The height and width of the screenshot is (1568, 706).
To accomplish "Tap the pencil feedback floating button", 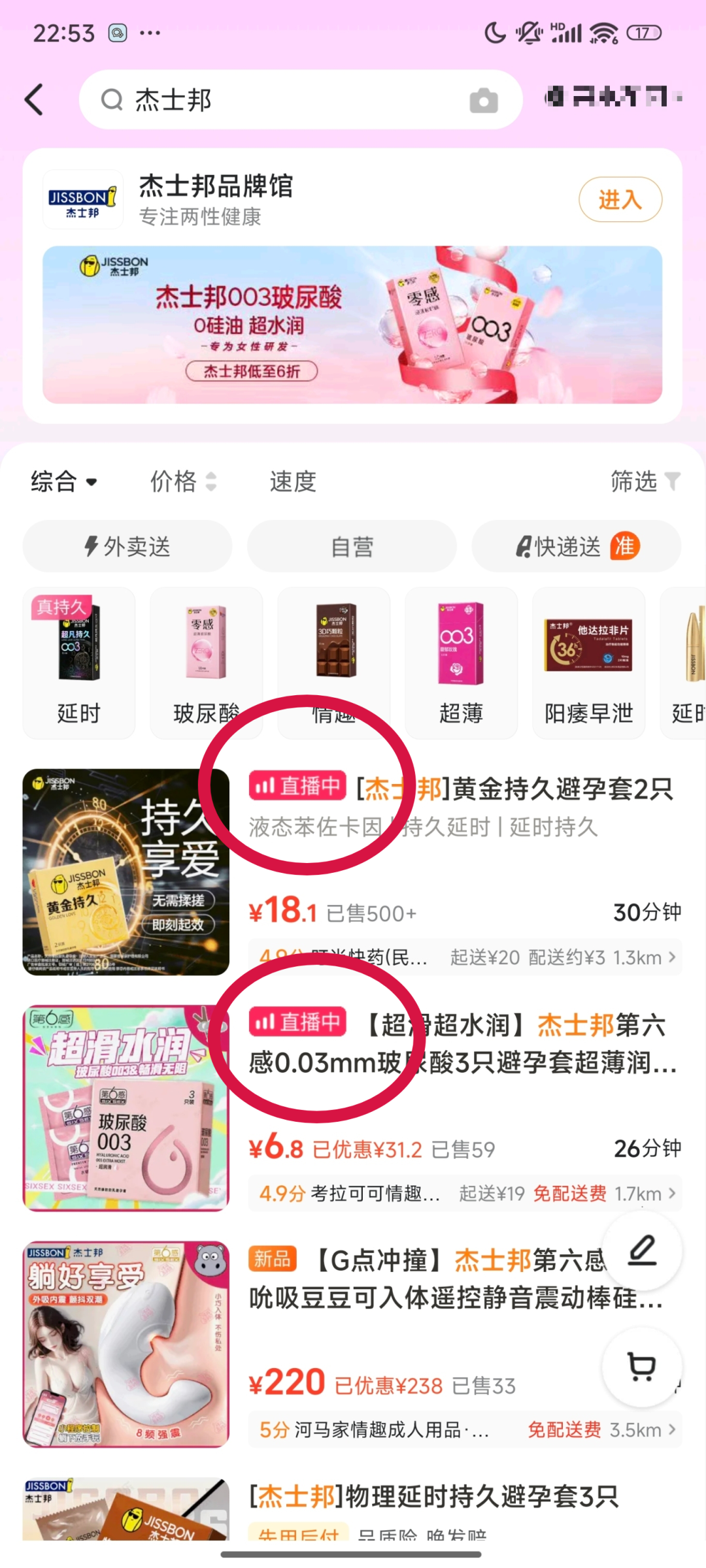I will tap(641, 1250).
